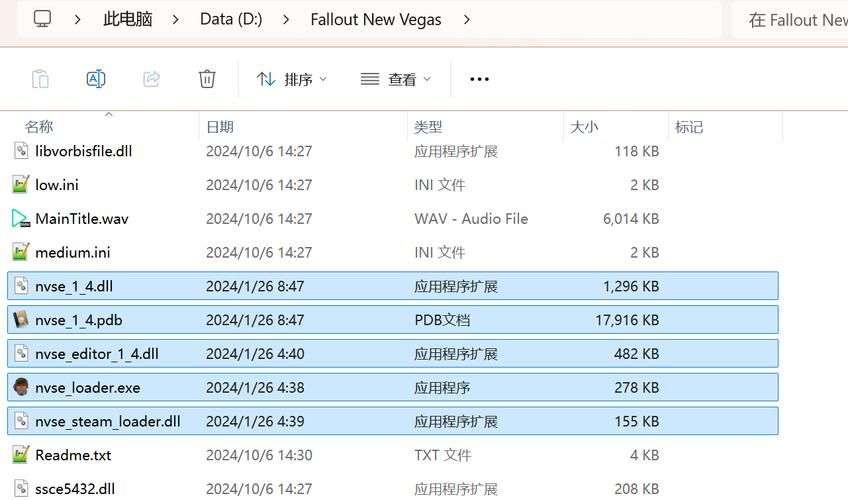
Task: Sort files by the 名称 column
Action: pos(40,127)
